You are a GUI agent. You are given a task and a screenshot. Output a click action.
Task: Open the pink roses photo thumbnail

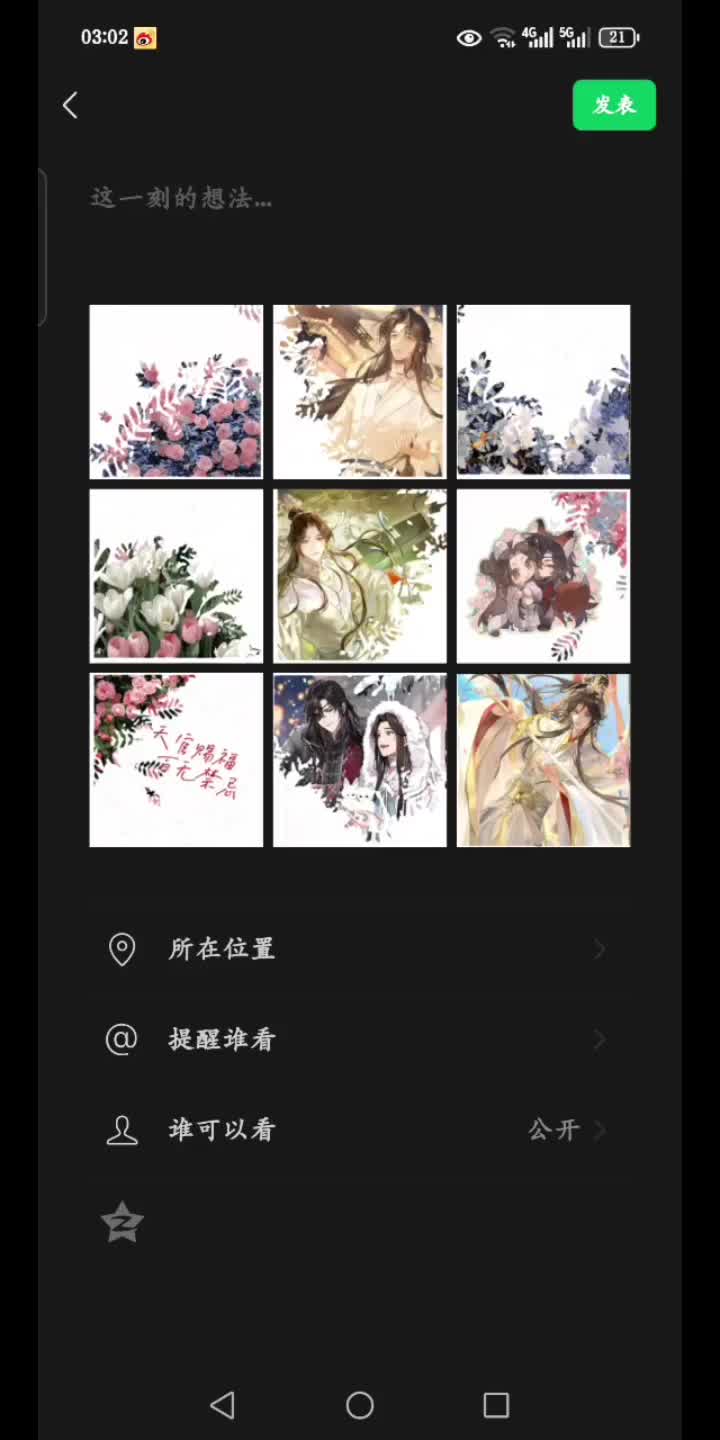click(176, 392)
